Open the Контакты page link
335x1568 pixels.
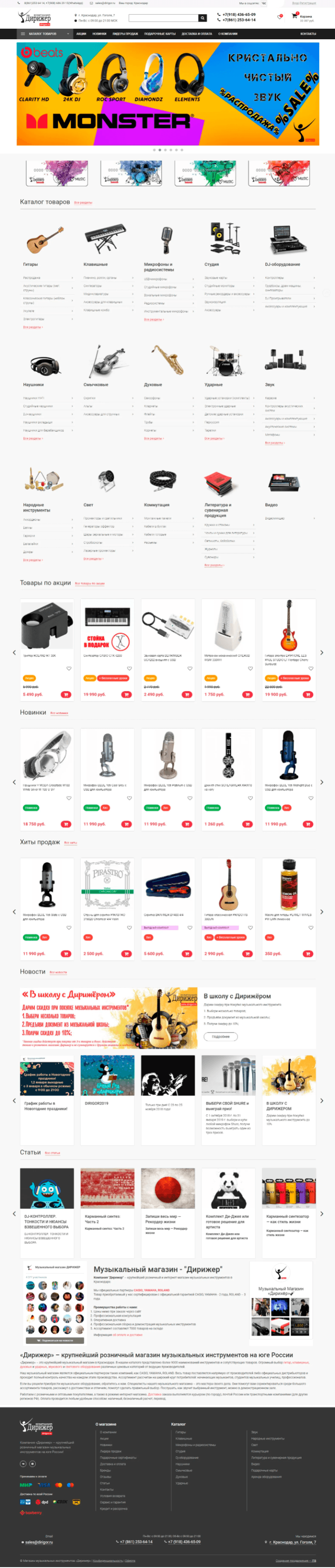[x=308, y=34]
